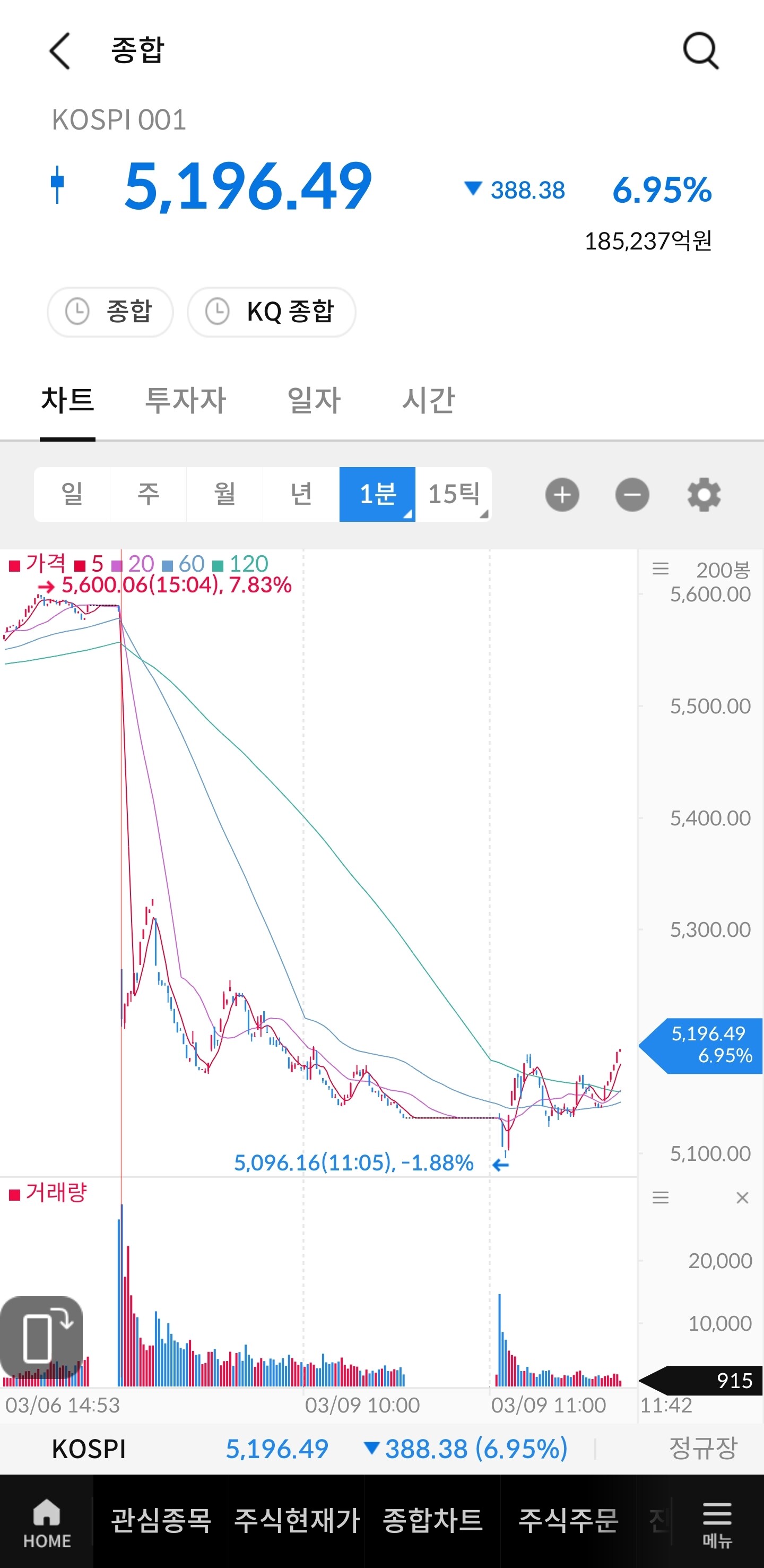
Task: Select the 년 chart period
Action: point(301,494)
